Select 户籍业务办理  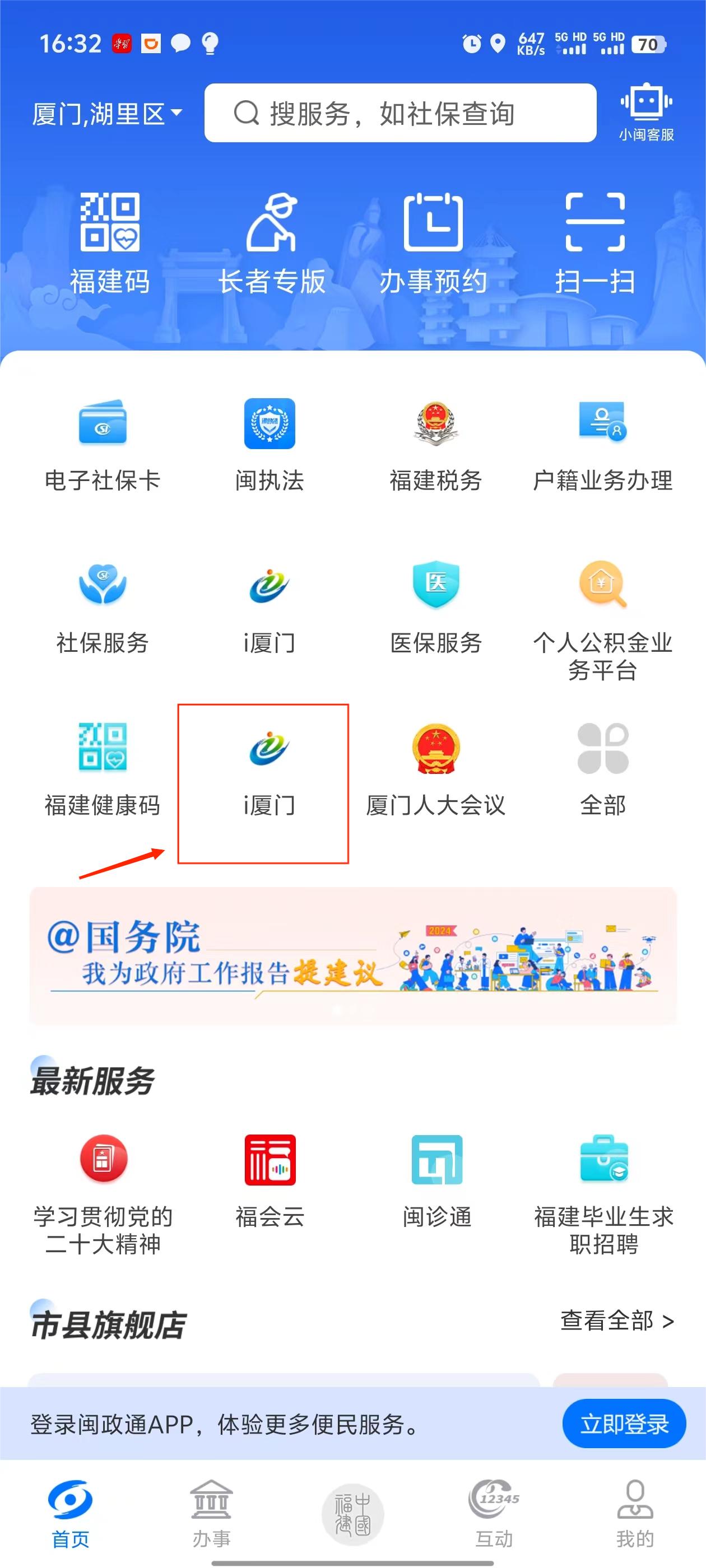pyautogui.click(x=602, y=444)
